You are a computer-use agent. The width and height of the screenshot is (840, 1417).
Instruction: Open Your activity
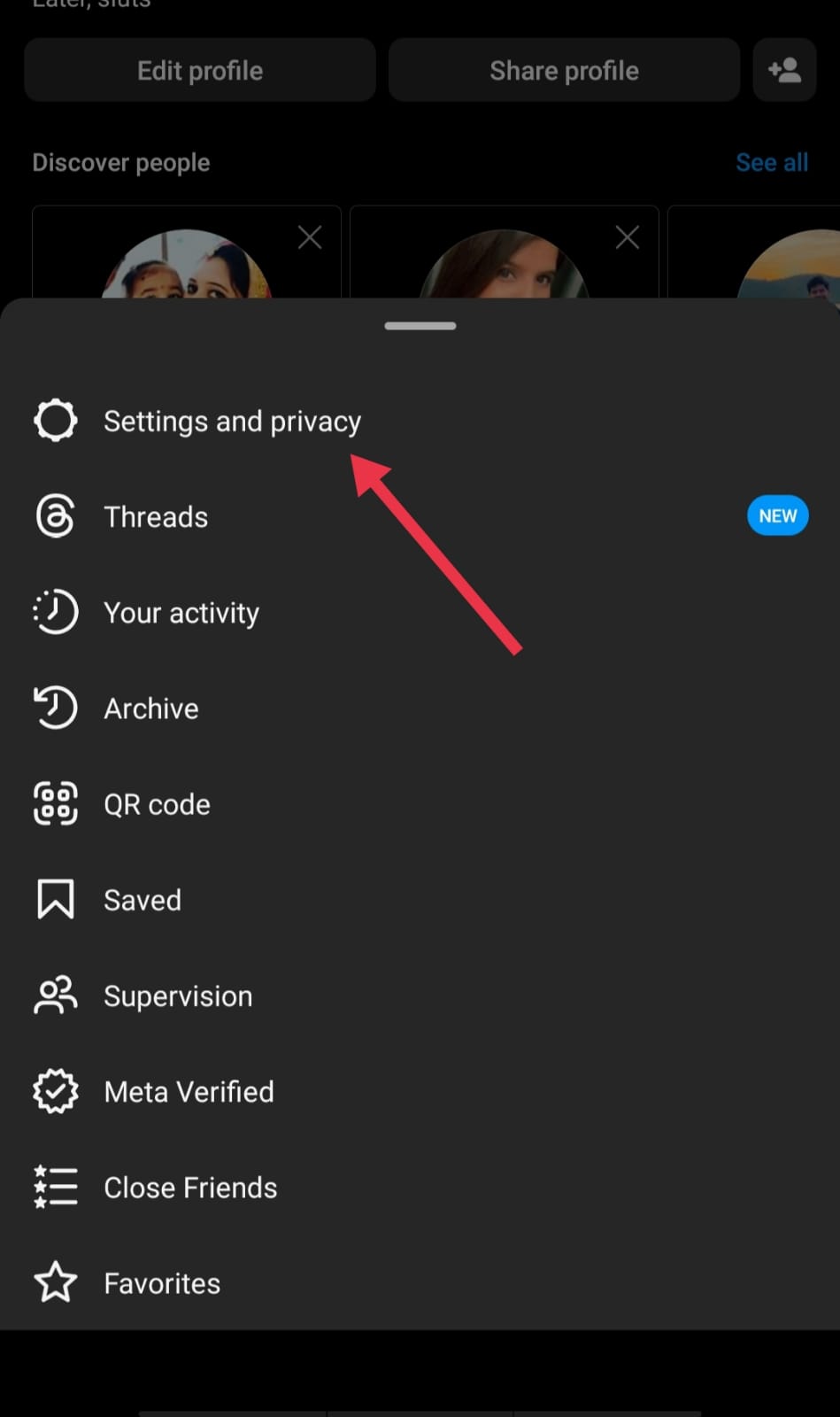(x=420, y=612)
